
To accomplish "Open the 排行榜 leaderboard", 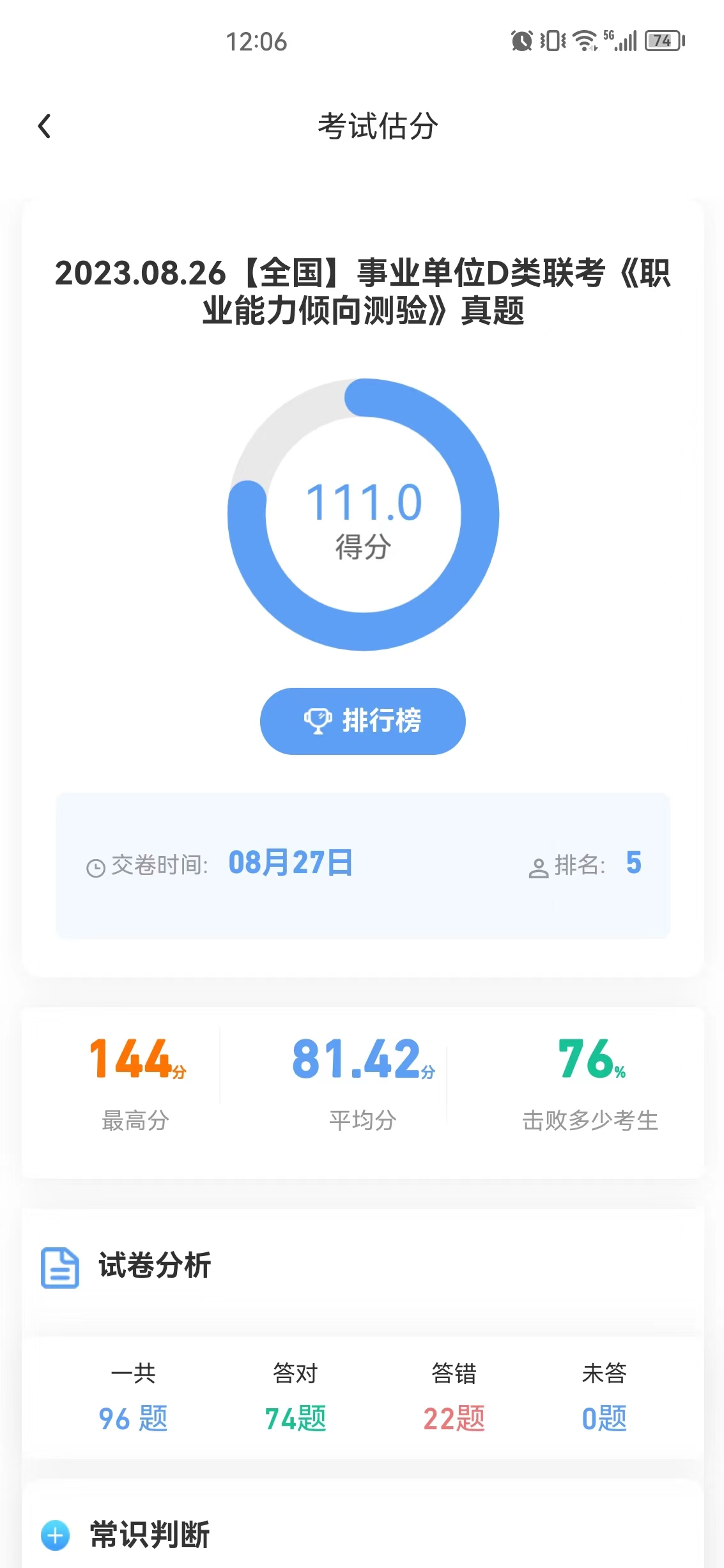I will coord(362,721).
